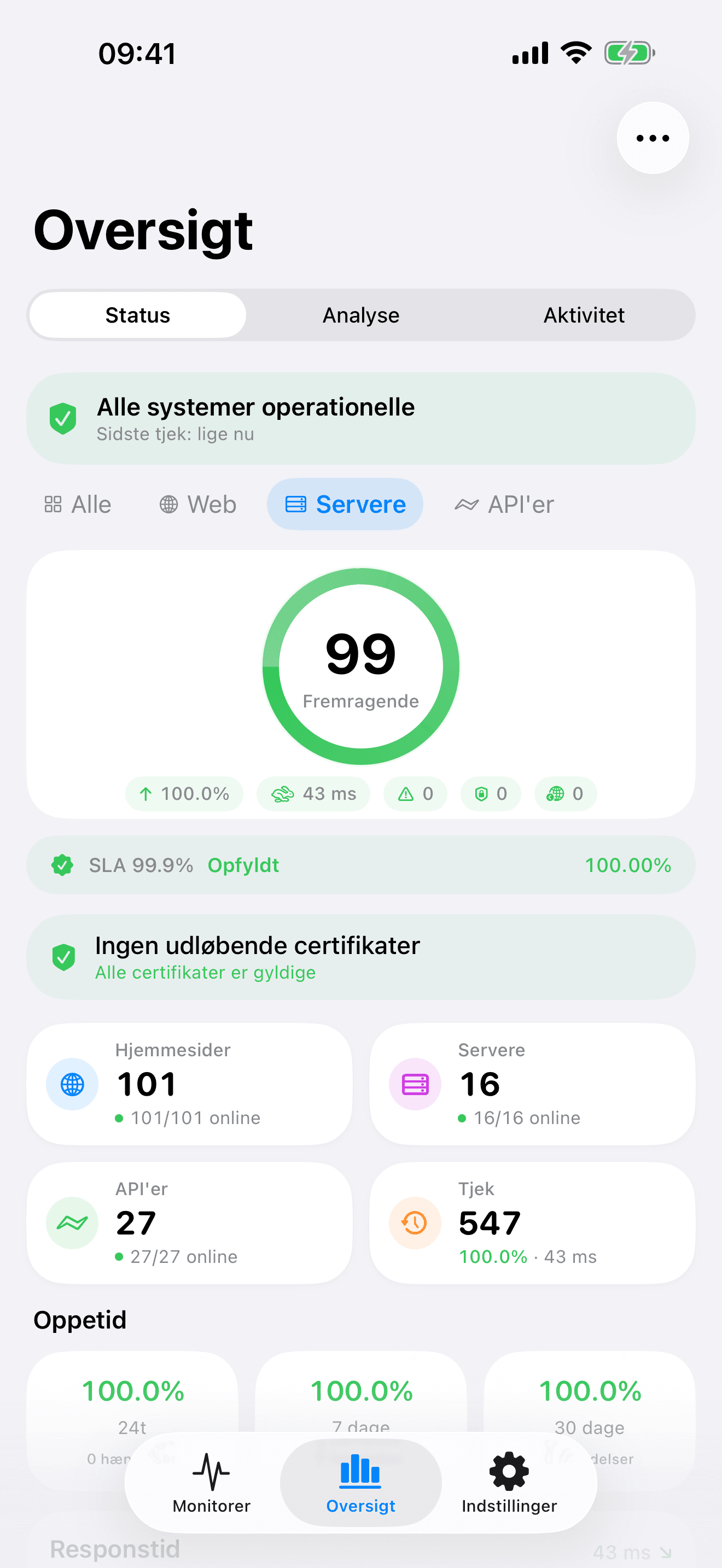Switch the monitor filter to Alle

tap(79, 504)
